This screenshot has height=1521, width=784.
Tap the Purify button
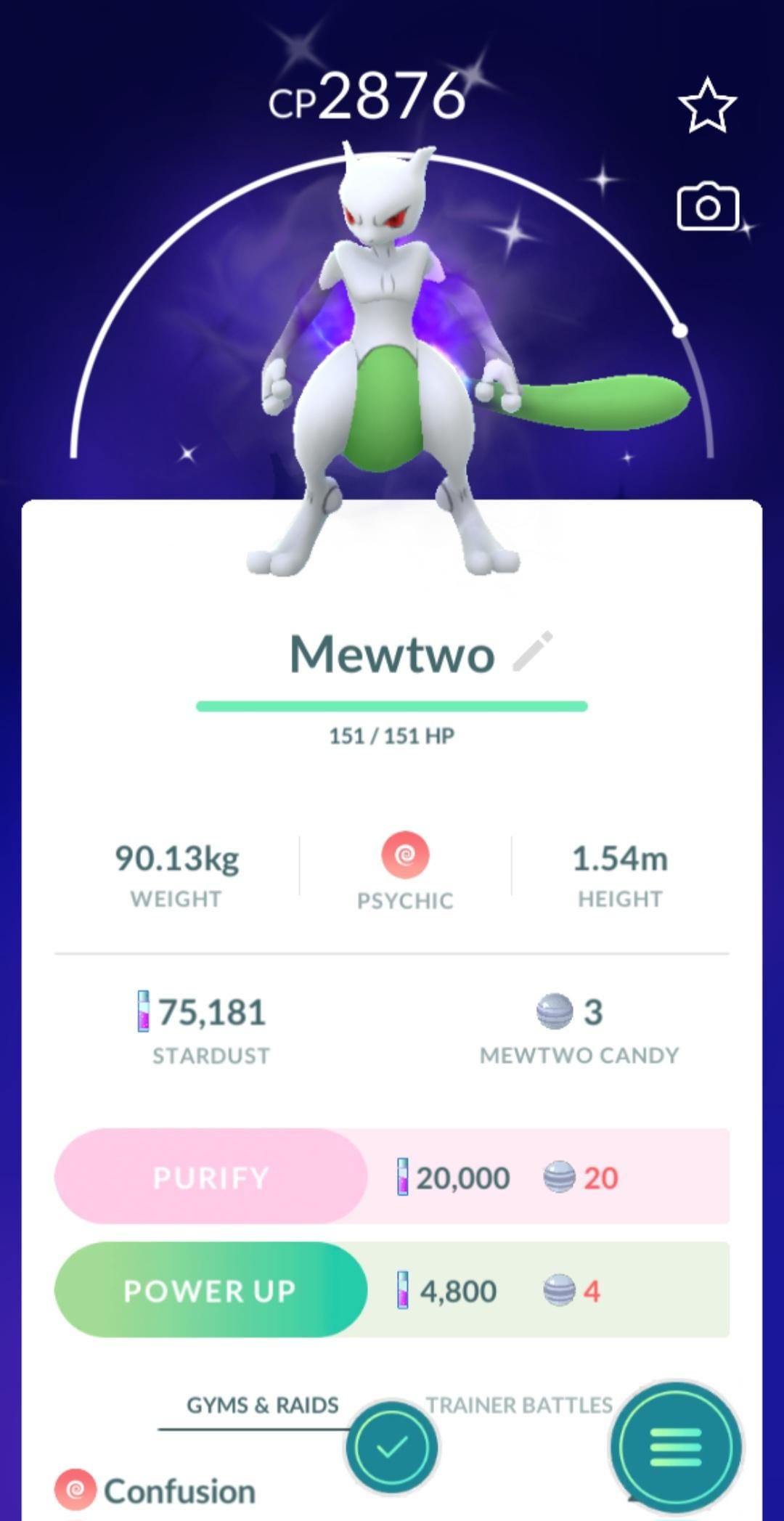click(211, 1177)
